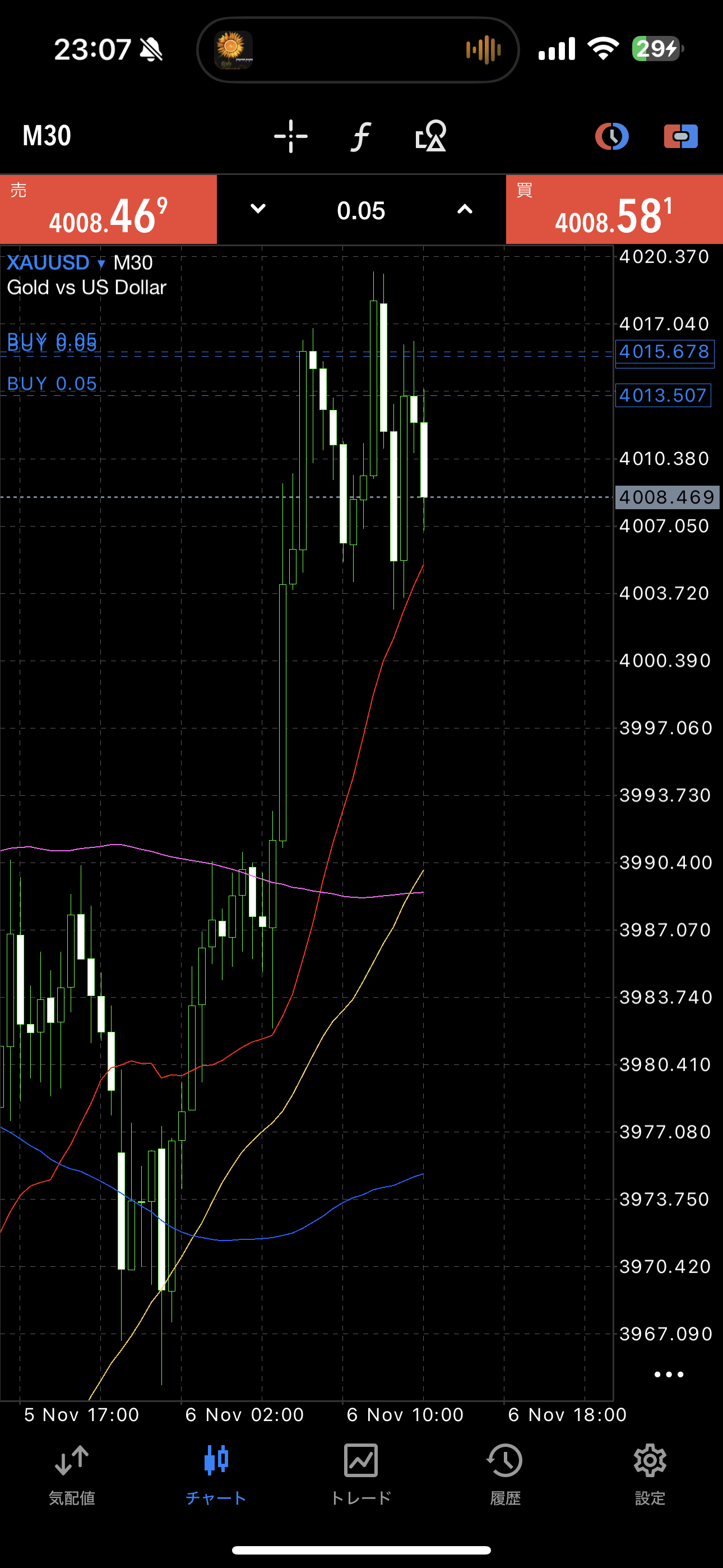
Task: Open the drawing objects tool
Action: coord(431,136)
